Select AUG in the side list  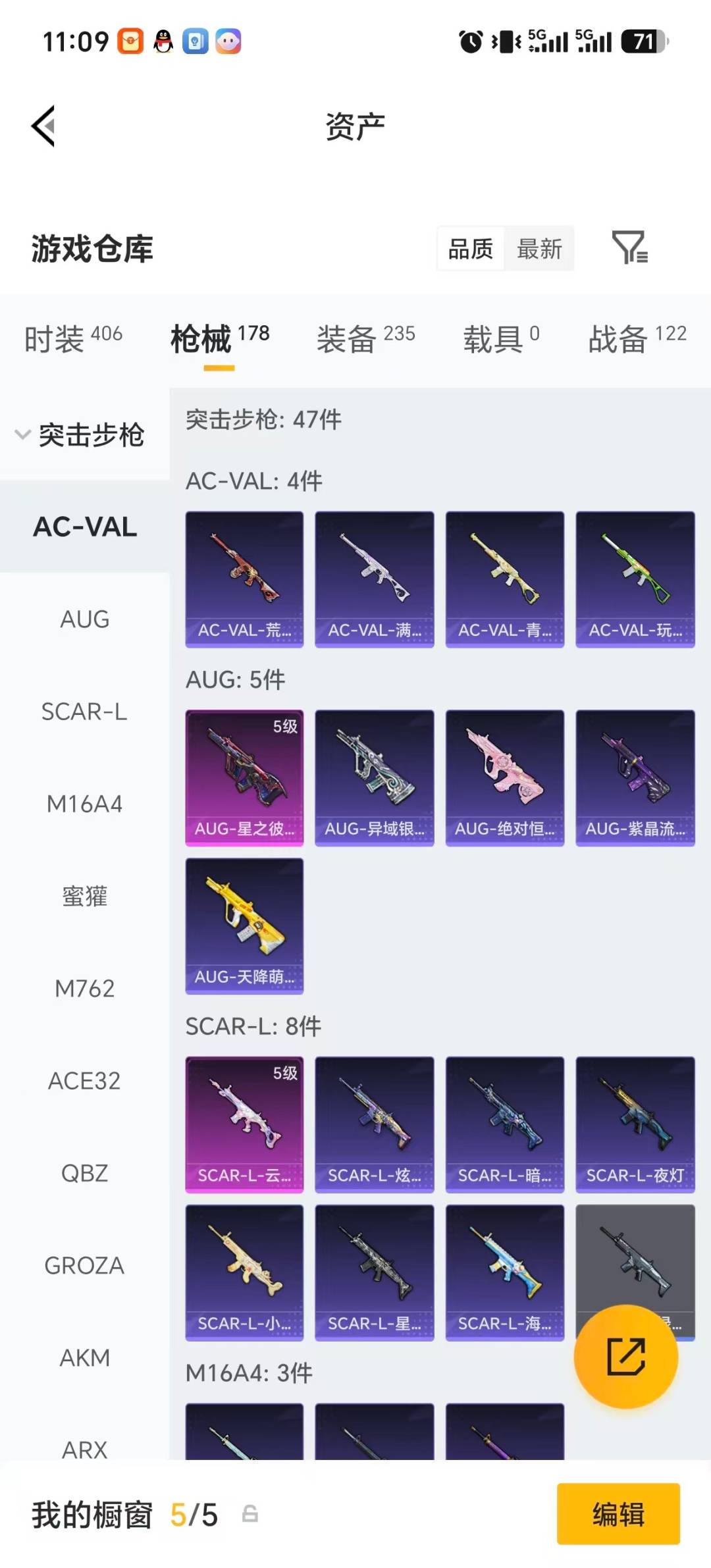pos(85,619)
